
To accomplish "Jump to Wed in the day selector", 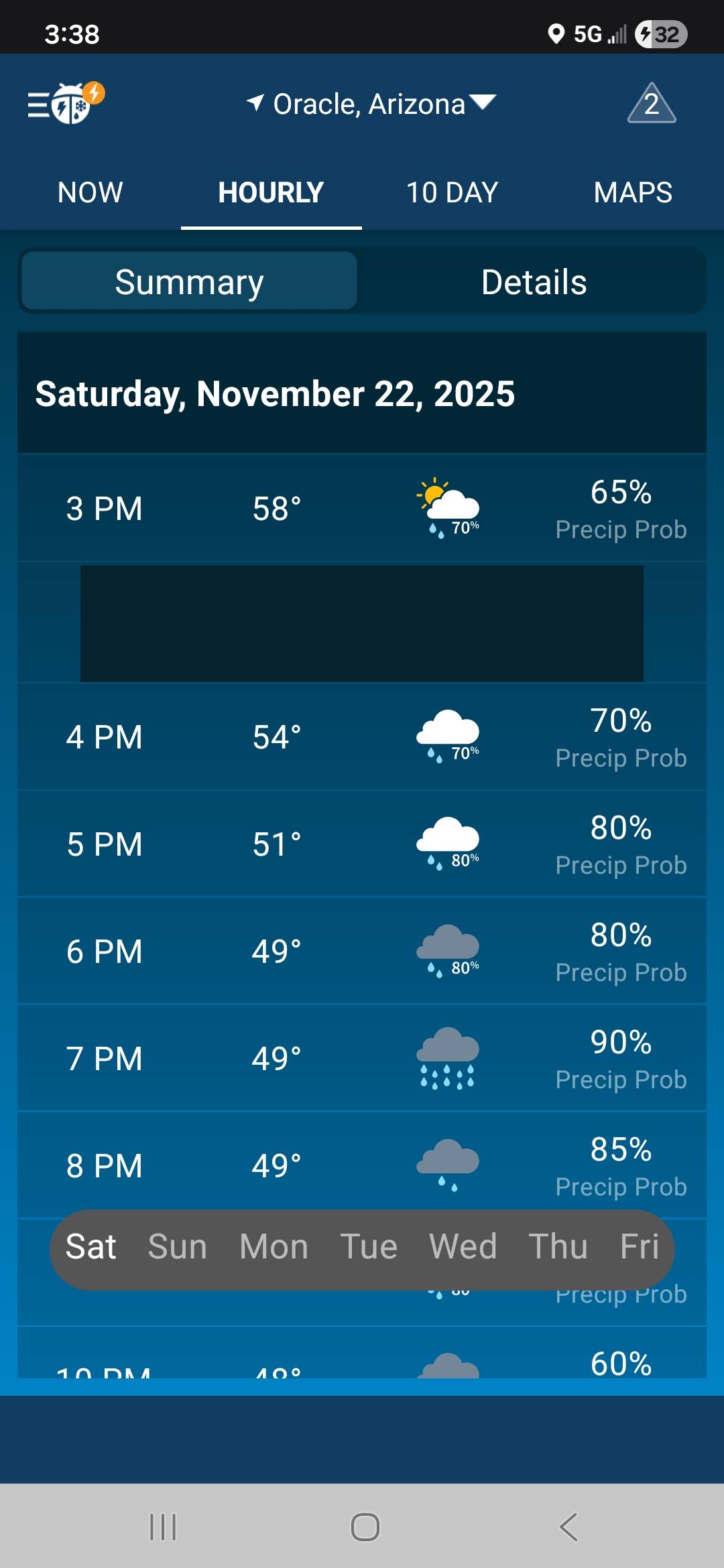I will pyautogui.click(x=463, y=1247).
